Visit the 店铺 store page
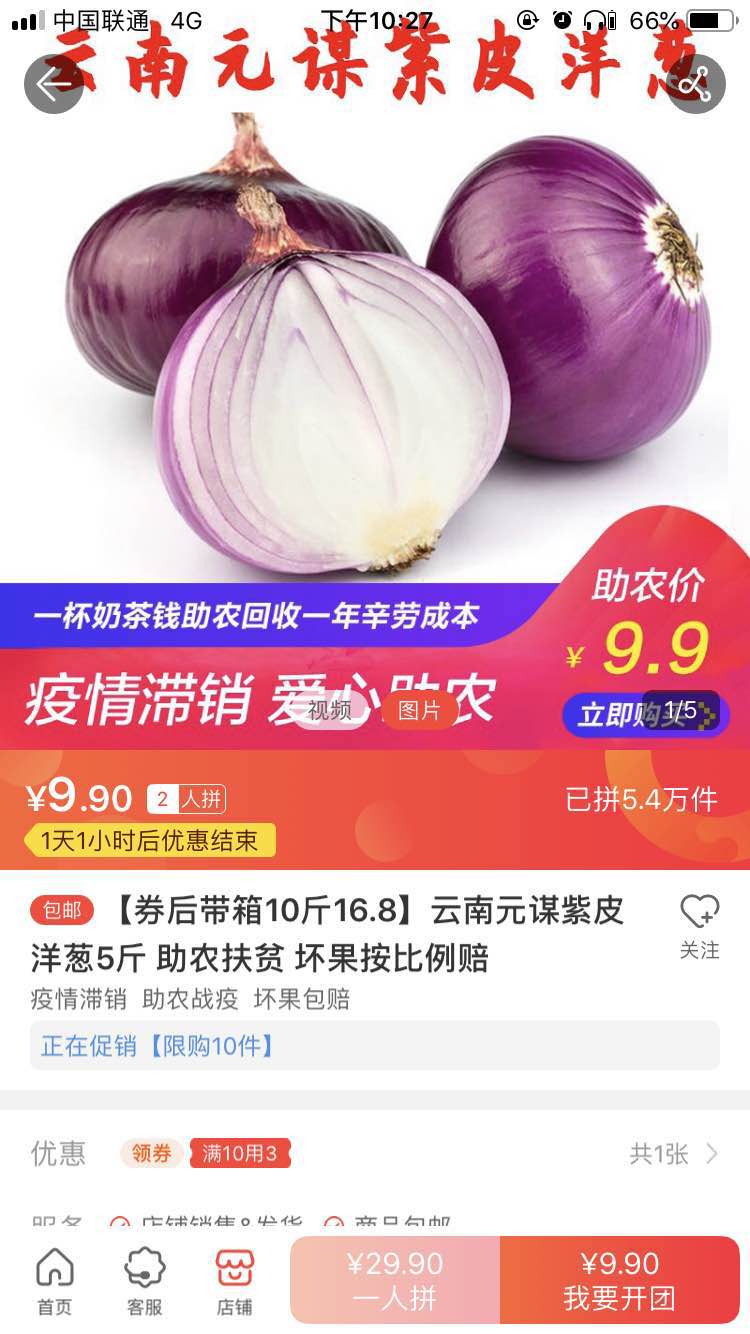This screenshot has width=750, height=1334. [234, 1281]
